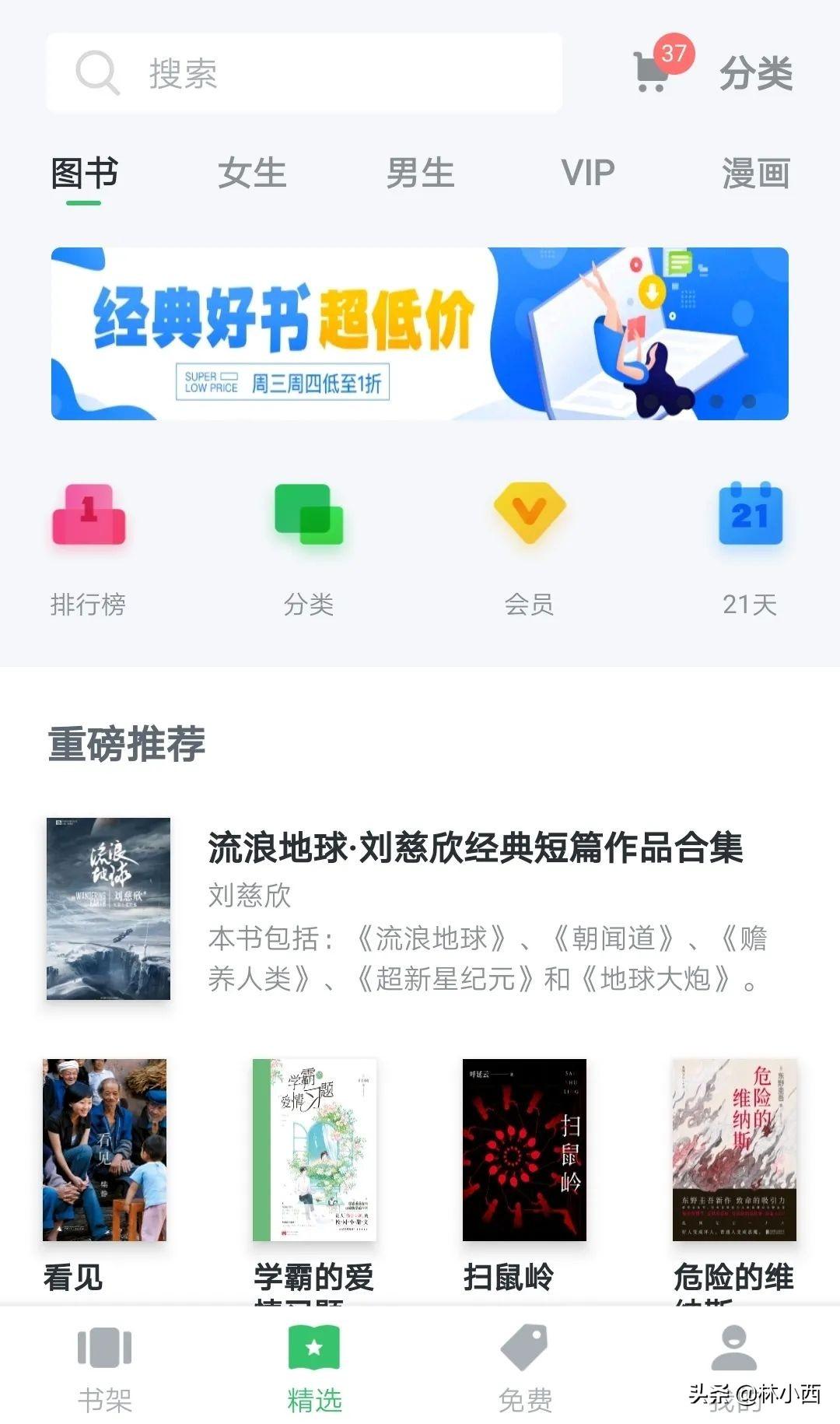Switch to the VIP tab
This screenshot has width=840, height=1424.
click(x=588, y=173)
